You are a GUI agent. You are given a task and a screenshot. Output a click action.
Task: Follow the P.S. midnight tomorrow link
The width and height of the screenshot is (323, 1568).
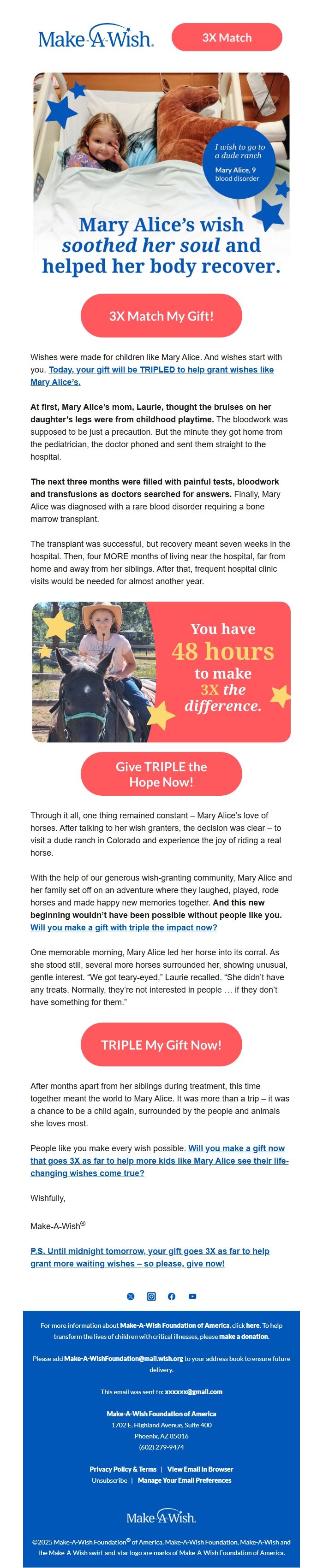click(x=150, y=1257)
